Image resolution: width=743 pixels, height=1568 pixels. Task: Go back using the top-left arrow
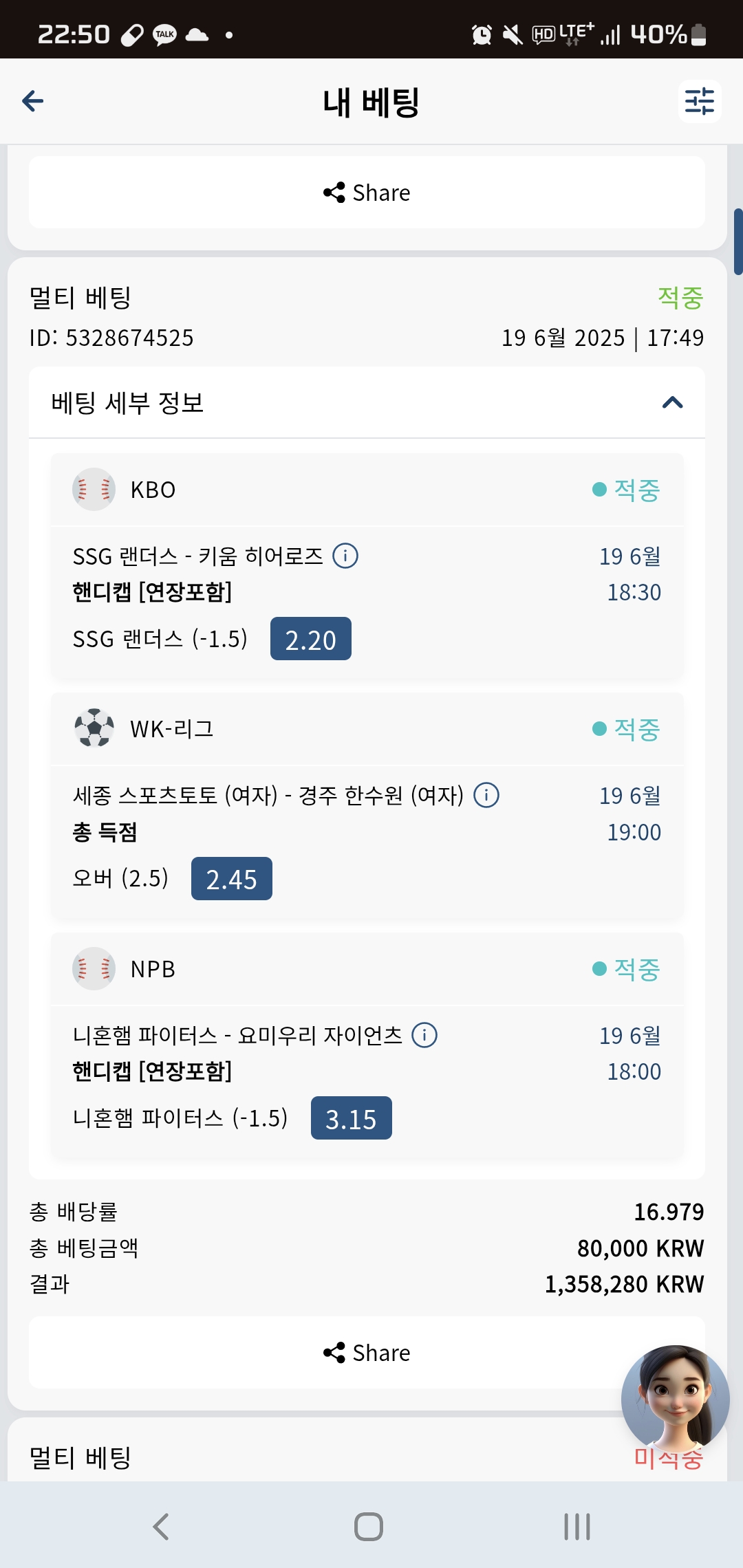[x=33, y=101]
